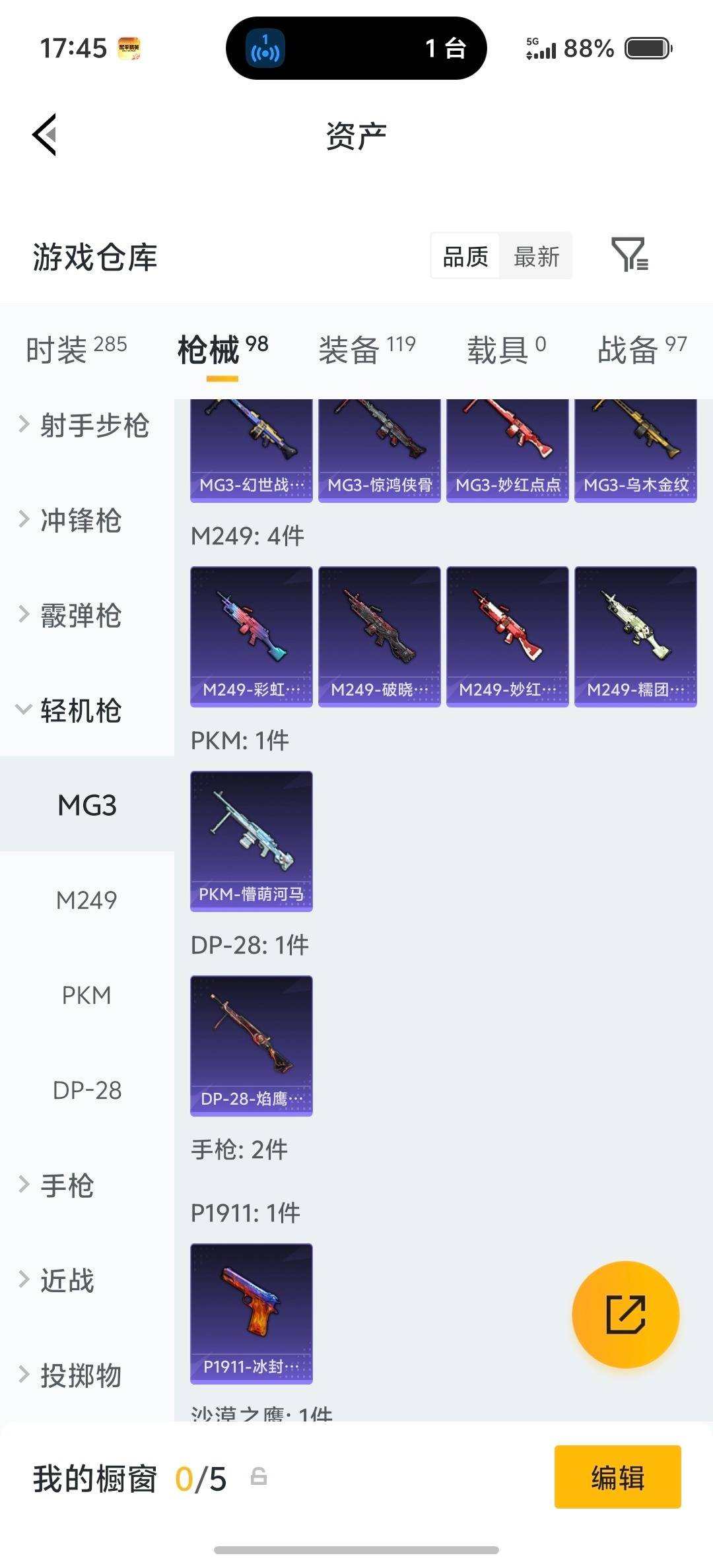Select MG3 in the sidebar list
713x1568 pixels.
[86, 804]
